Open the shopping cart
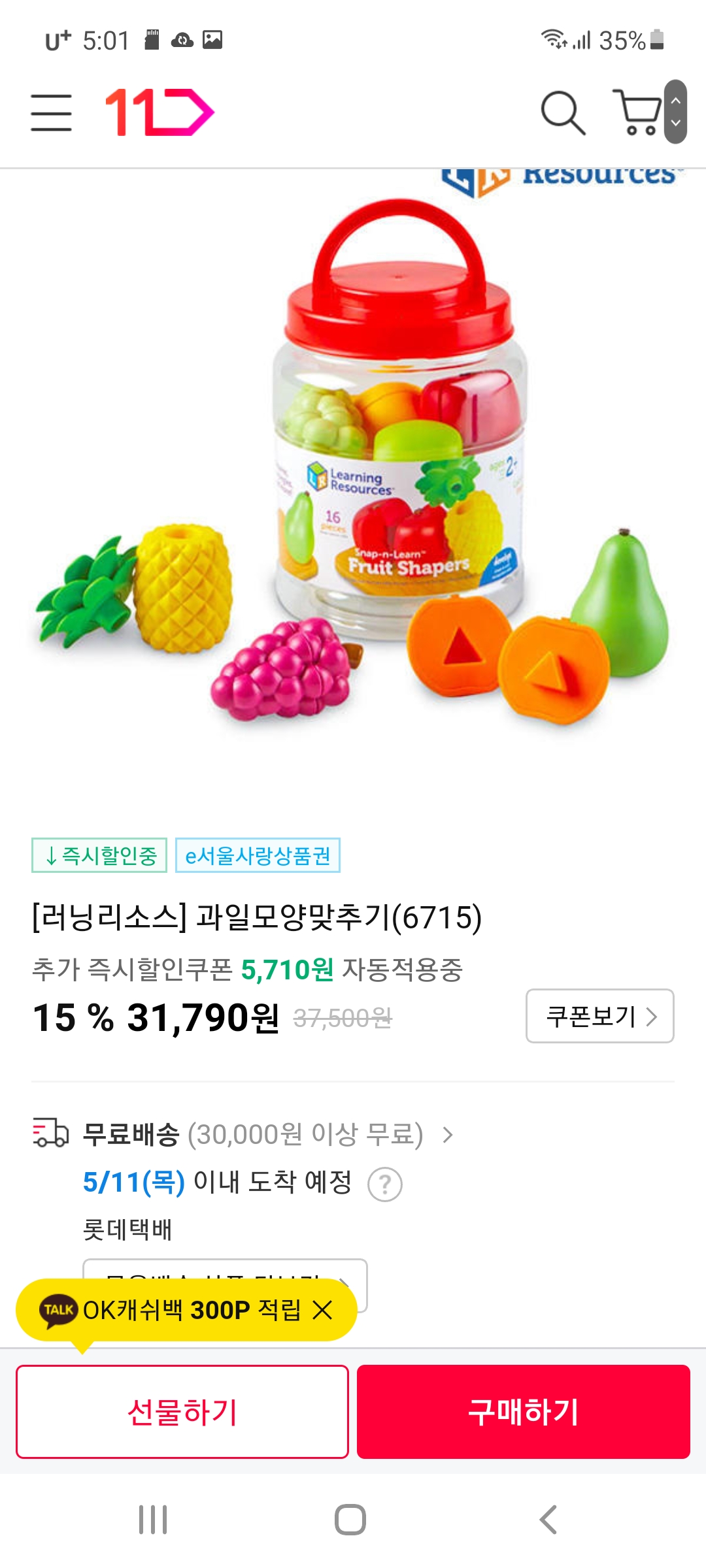This screenshot has width=706, height=1568. pyautogui.click(x=638, y=112)
